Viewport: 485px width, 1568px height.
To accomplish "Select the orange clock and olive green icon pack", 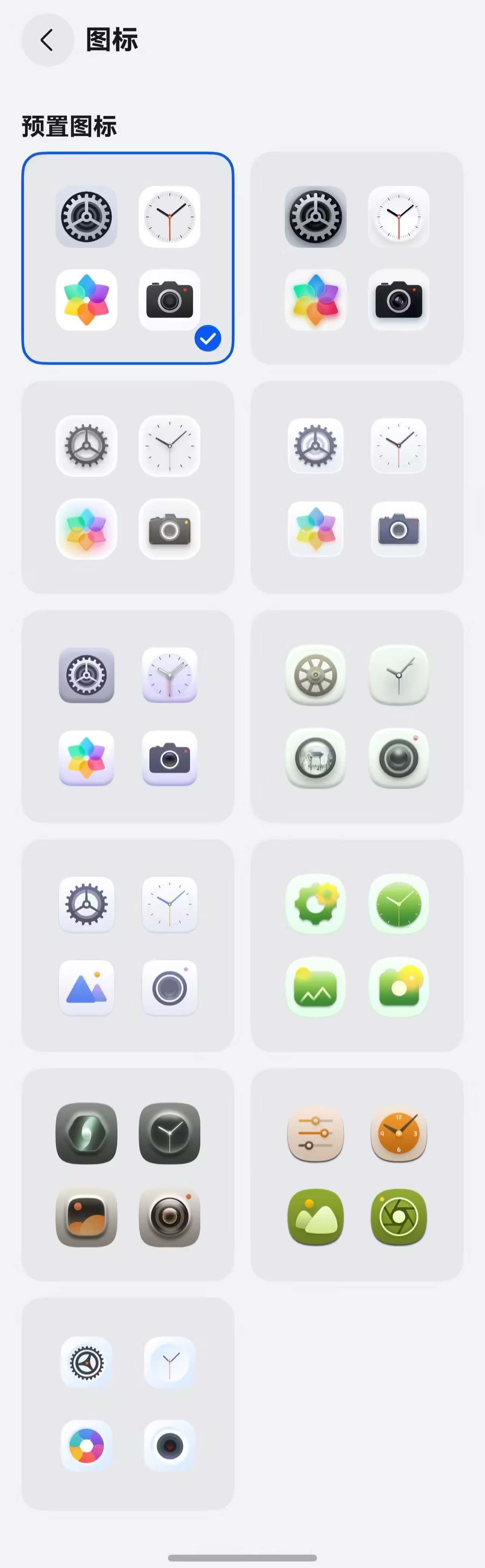I will (357, 1175).
